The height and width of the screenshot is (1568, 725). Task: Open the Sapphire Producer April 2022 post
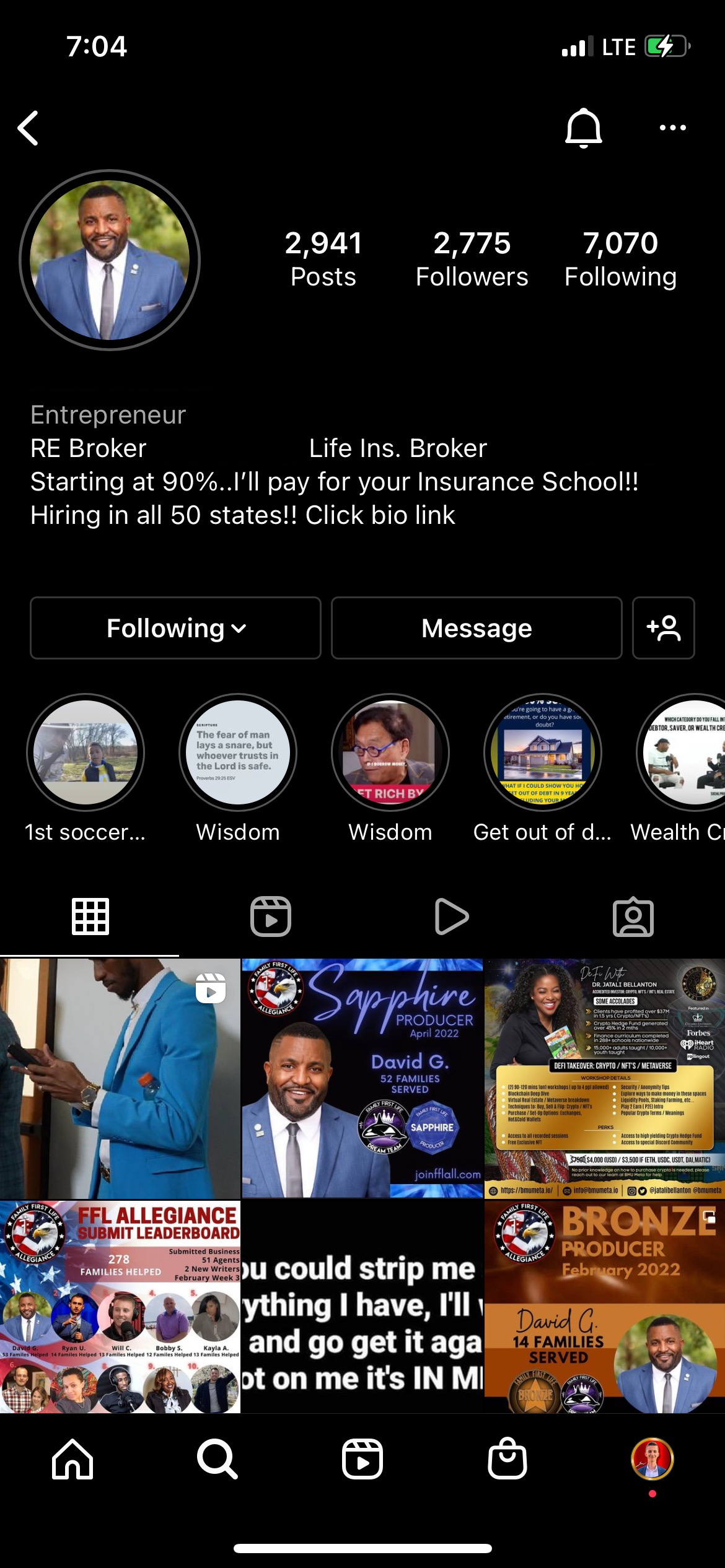tap(362, 1078)
